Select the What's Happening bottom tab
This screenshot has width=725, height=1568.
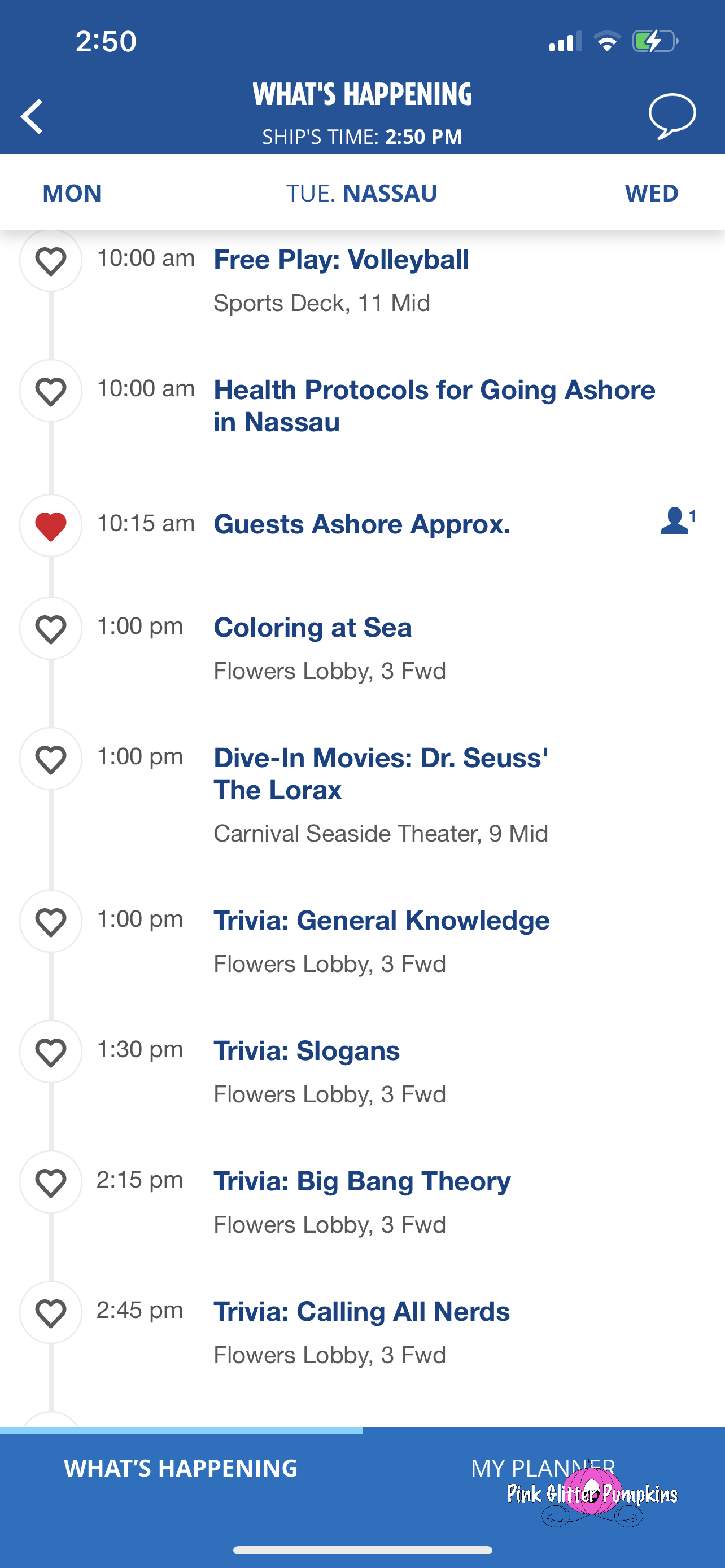181,1468
